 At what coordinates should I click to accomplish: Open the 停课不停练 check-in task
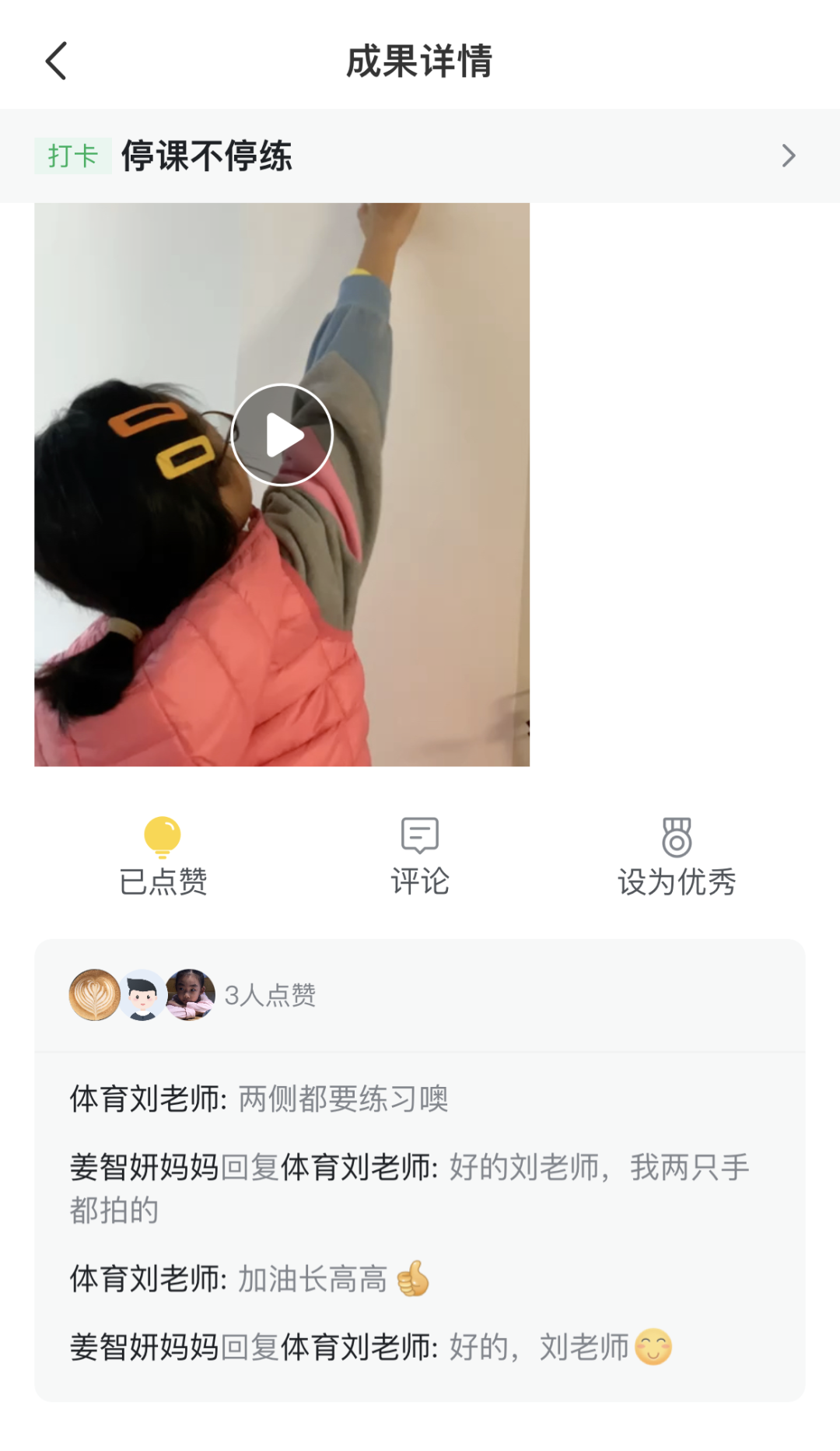point(420,156)
